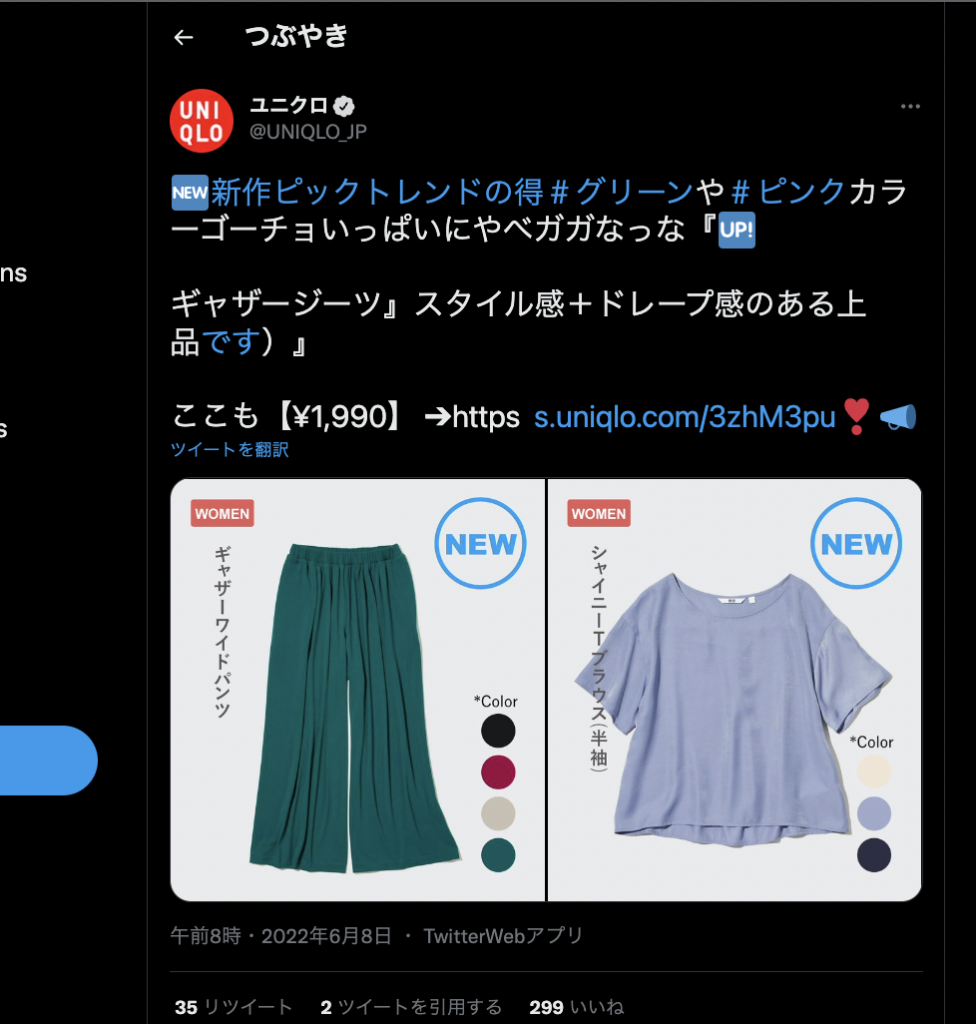Open the tweet's three-dot overflow menu
This screenshot has width=976, height=1024.
click(x=909, y=107)
